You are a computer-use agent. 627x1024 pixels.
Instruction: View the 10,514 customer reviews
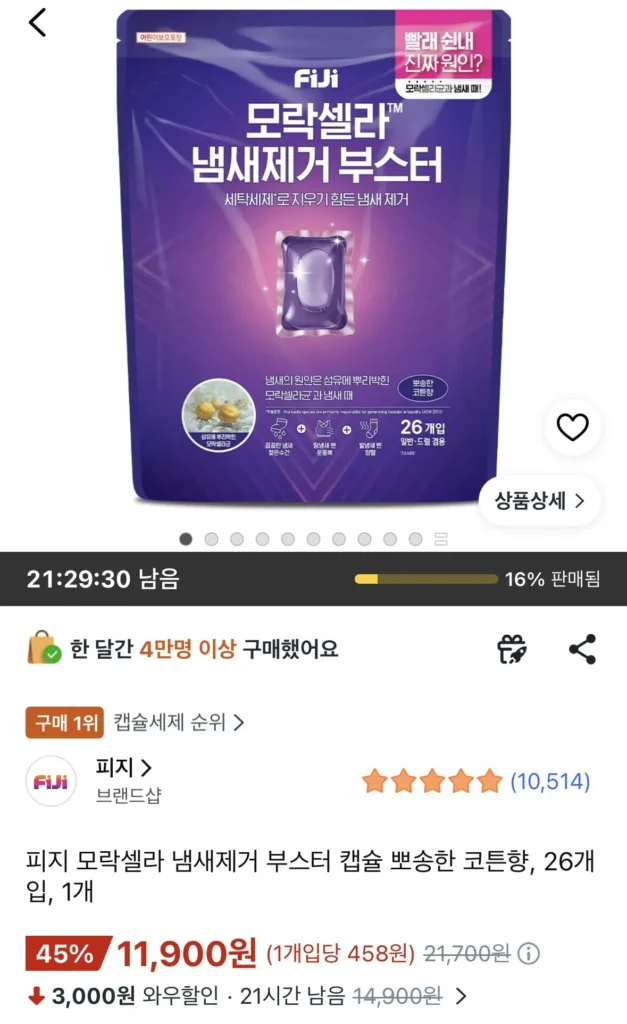[550, 781]
